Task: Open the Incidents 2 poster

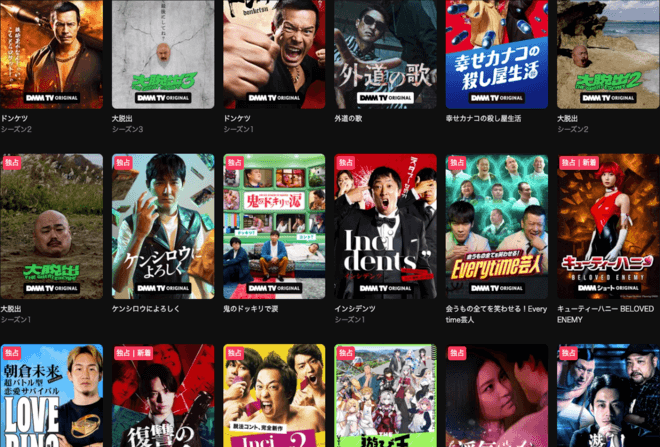Action: pos(274,398)
